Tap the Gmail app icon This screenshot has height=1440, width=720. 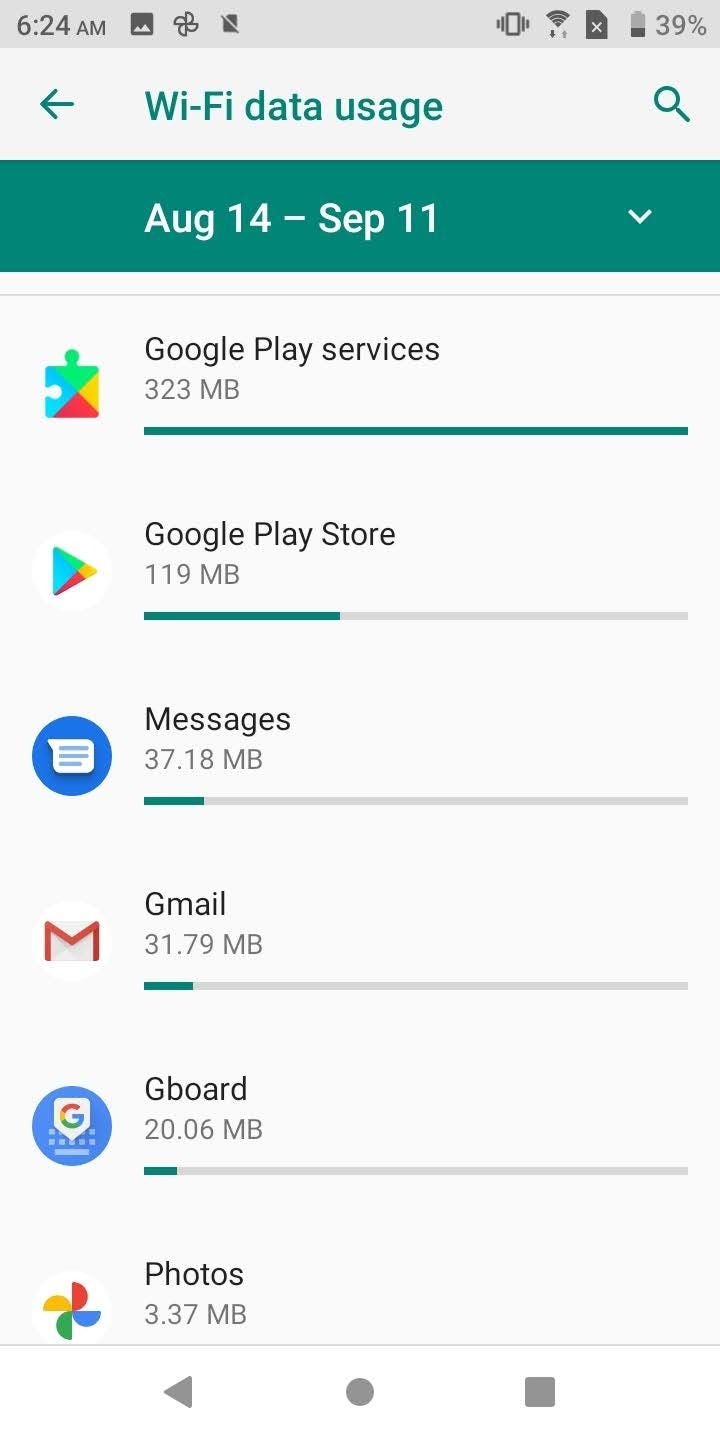(71, 939)
